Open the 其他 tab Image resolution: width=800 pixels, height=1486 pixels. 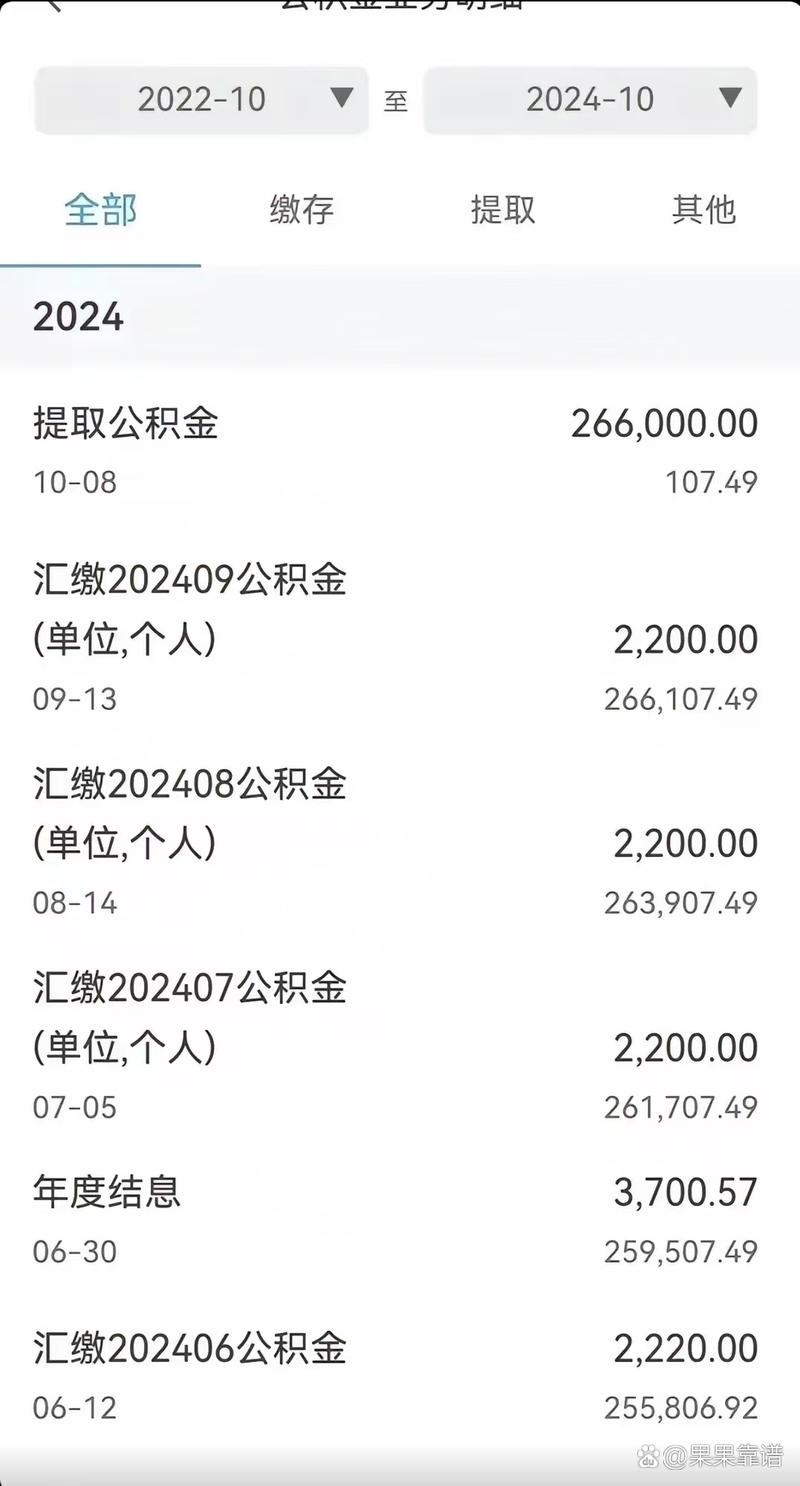pos(706,211)
